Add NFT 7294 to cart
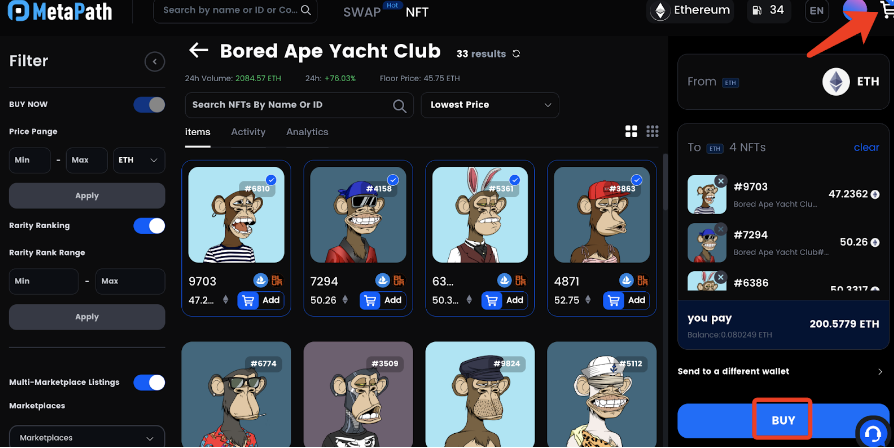 (x=386, y=300)
